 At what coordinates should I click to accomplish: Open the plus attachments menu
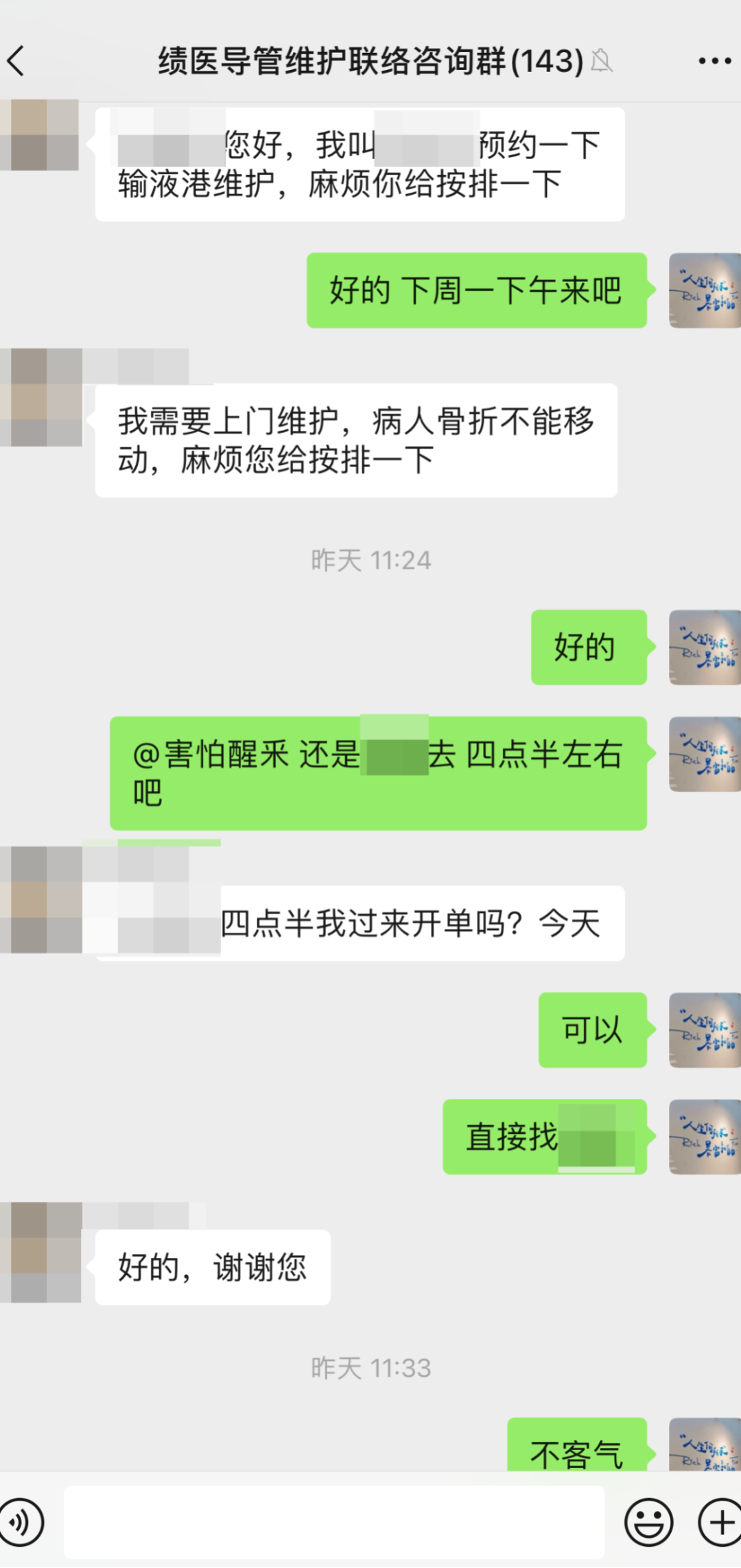720,1523
